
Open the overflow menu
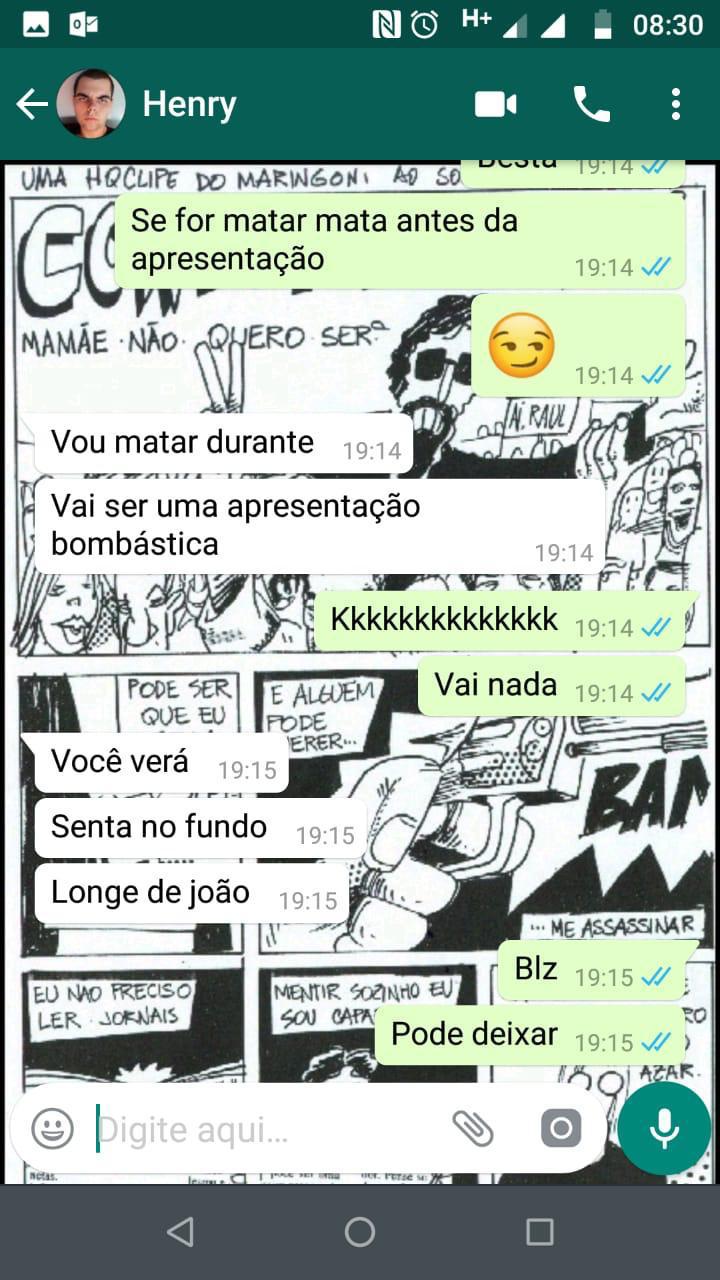coord(676,104)
